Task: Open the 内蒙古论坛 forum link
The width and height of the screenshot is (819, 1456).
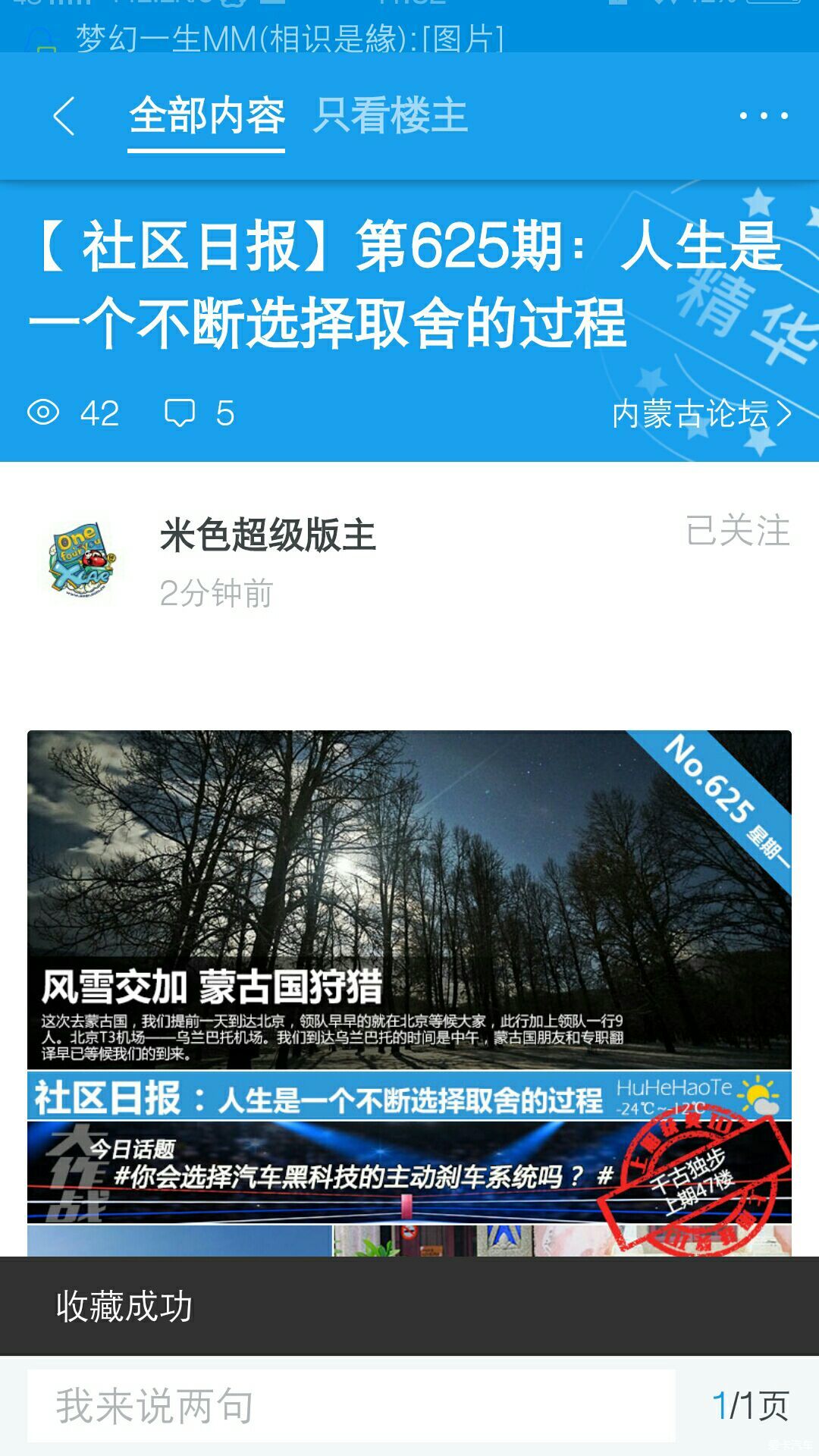Action: (x=701, y=414)
